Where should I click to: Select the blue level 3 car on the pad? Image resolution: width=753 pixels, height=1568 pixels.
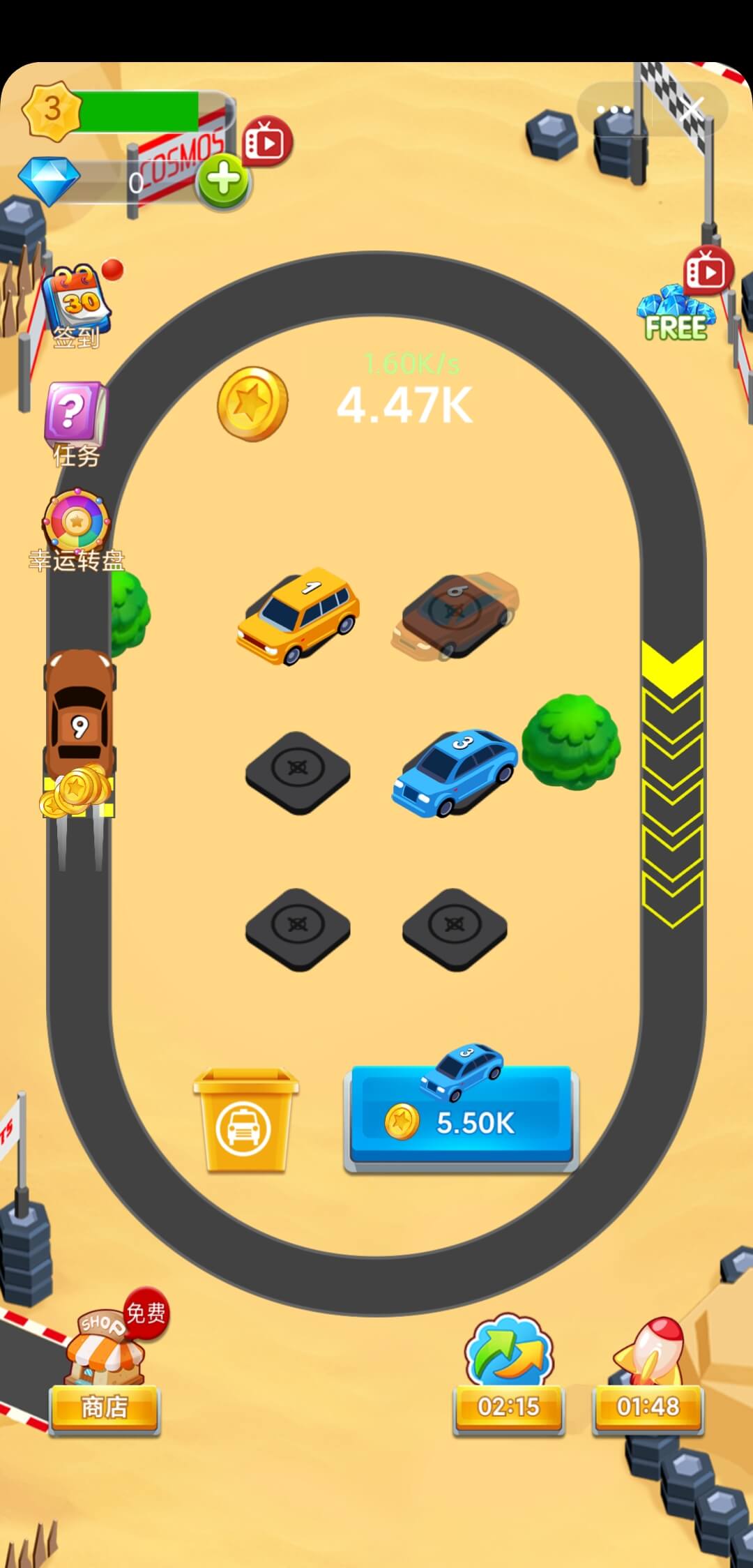pyautogui.click(x=455, y=773)
